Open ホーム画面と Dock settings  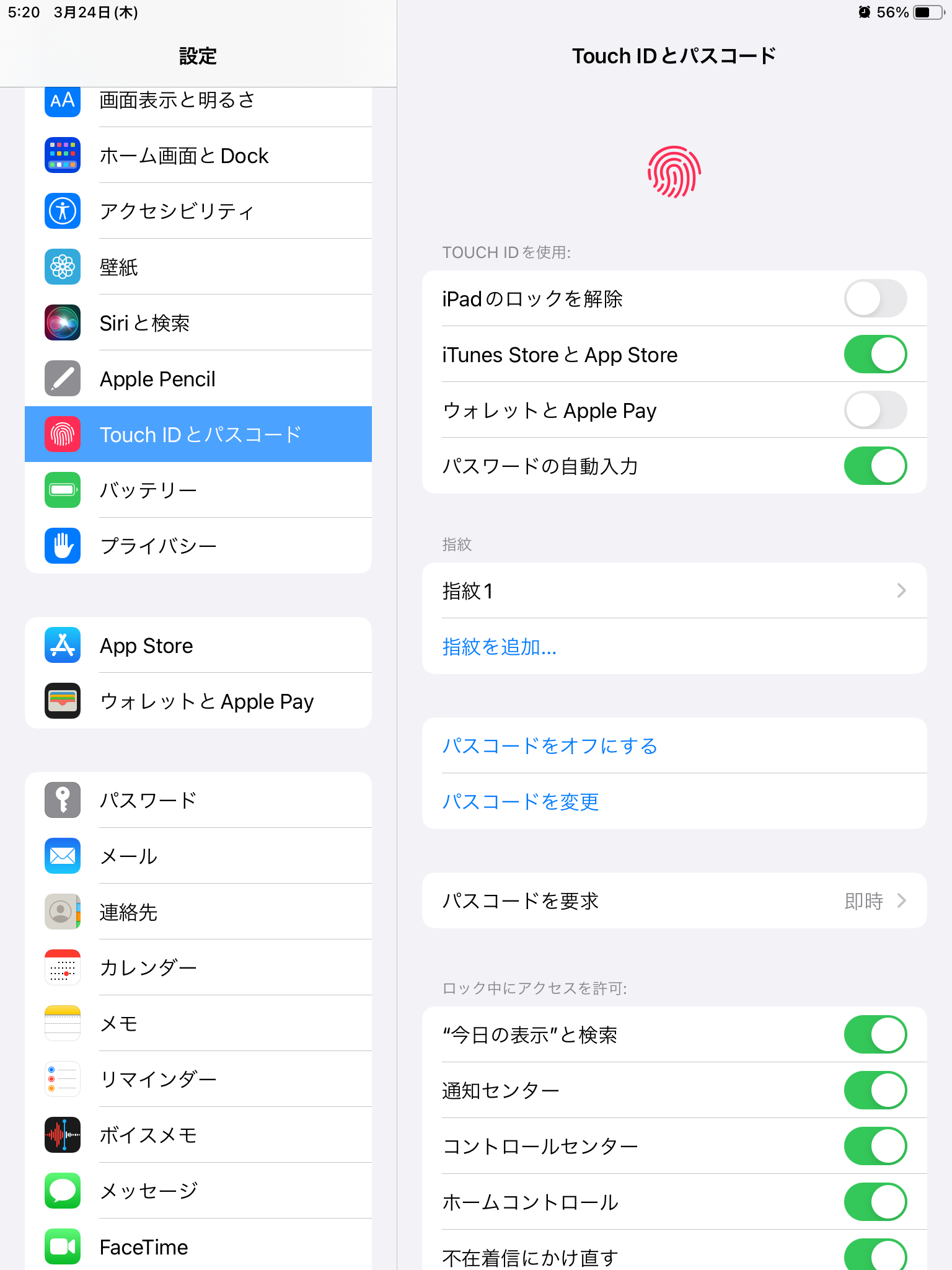198,156
